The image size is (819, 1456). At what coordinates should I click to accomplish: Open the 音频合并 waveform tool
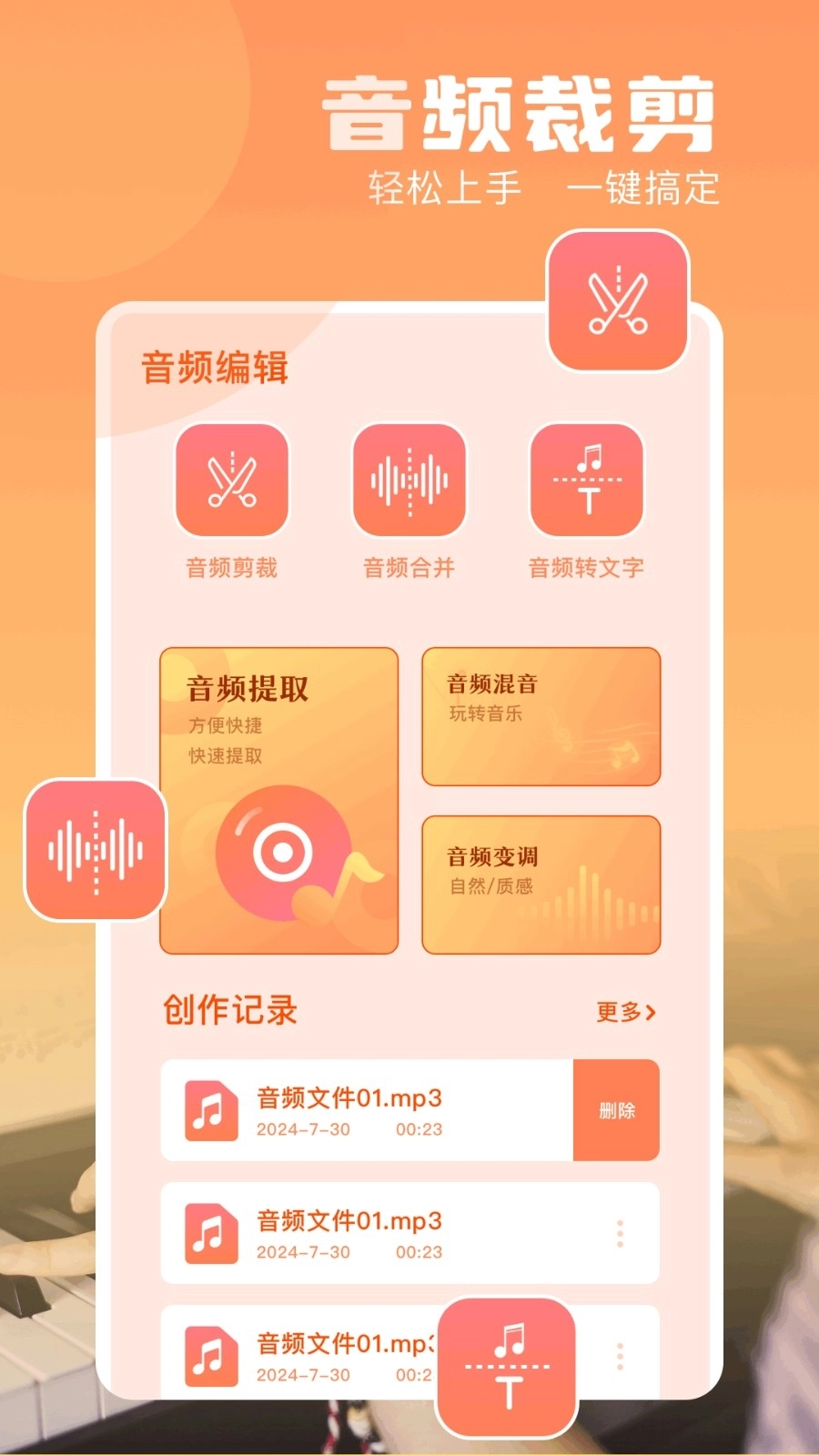click(x=408, y=482)
